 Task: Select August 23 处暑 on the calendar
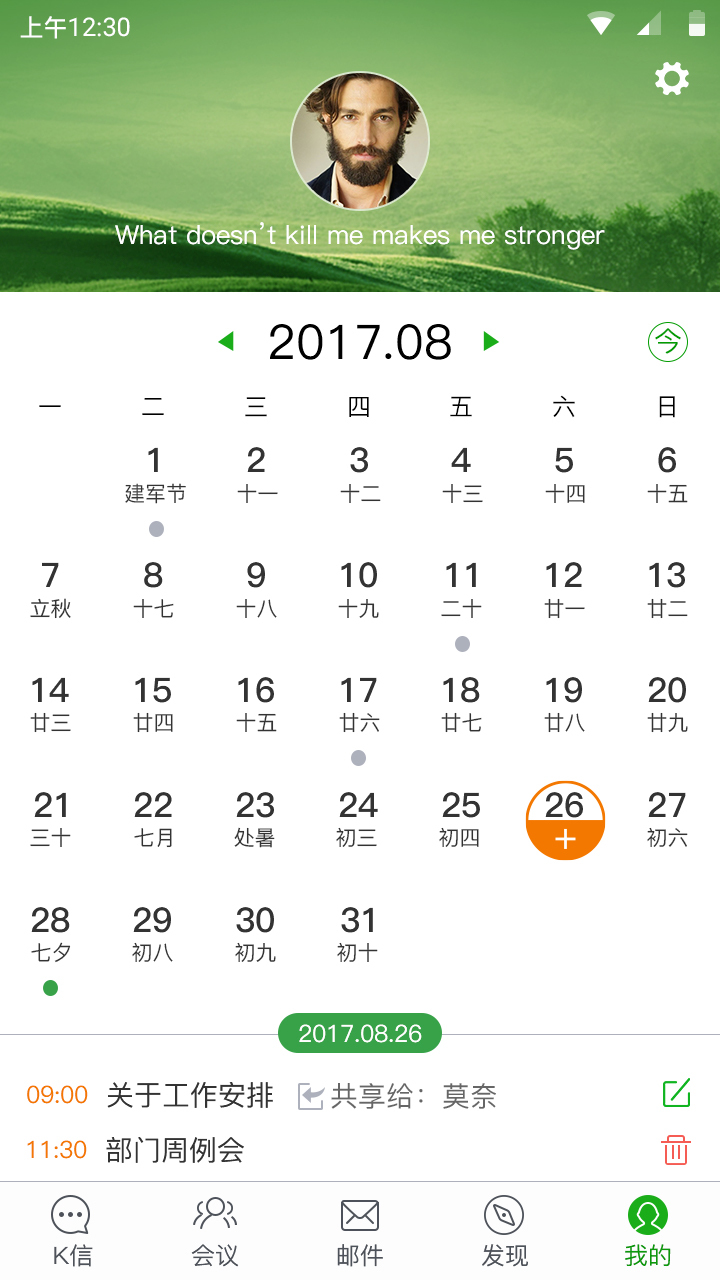(255, 820)
